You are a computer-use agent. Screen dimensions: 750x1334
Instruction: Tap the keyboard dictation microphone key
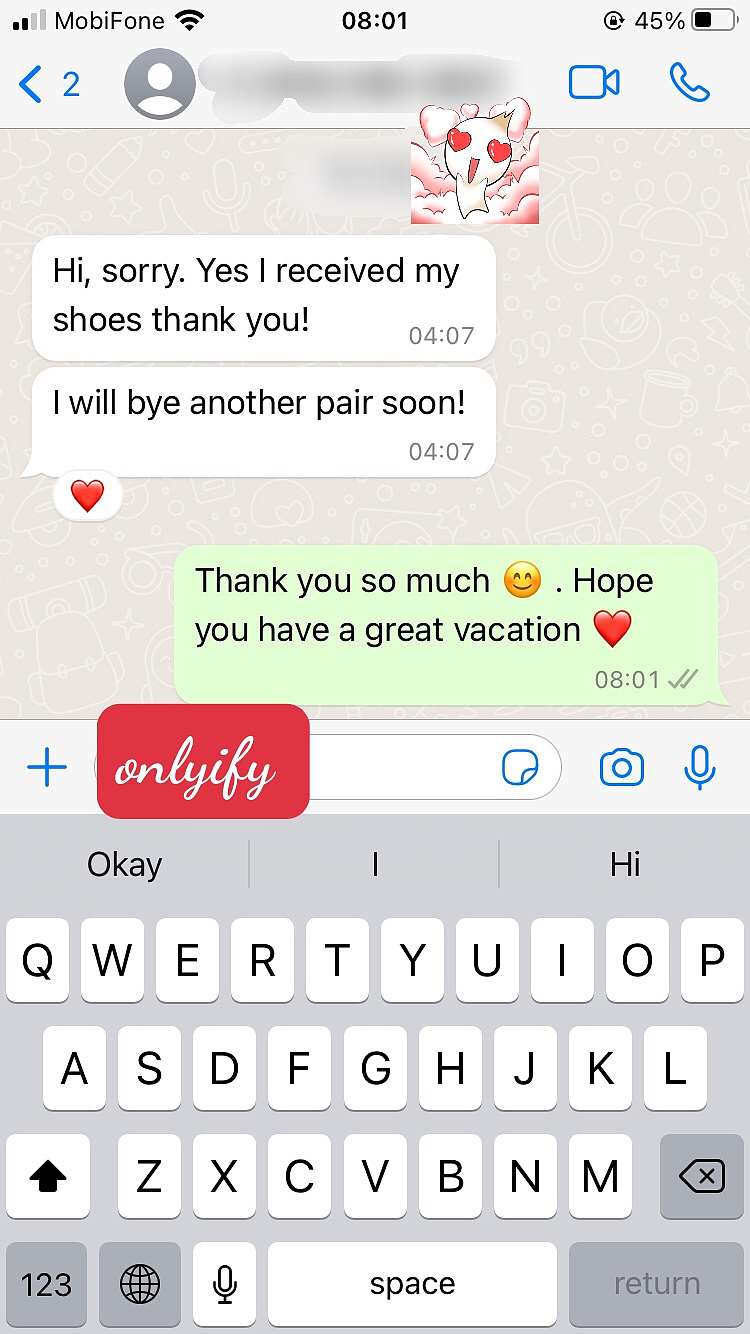click(225, 1284)
